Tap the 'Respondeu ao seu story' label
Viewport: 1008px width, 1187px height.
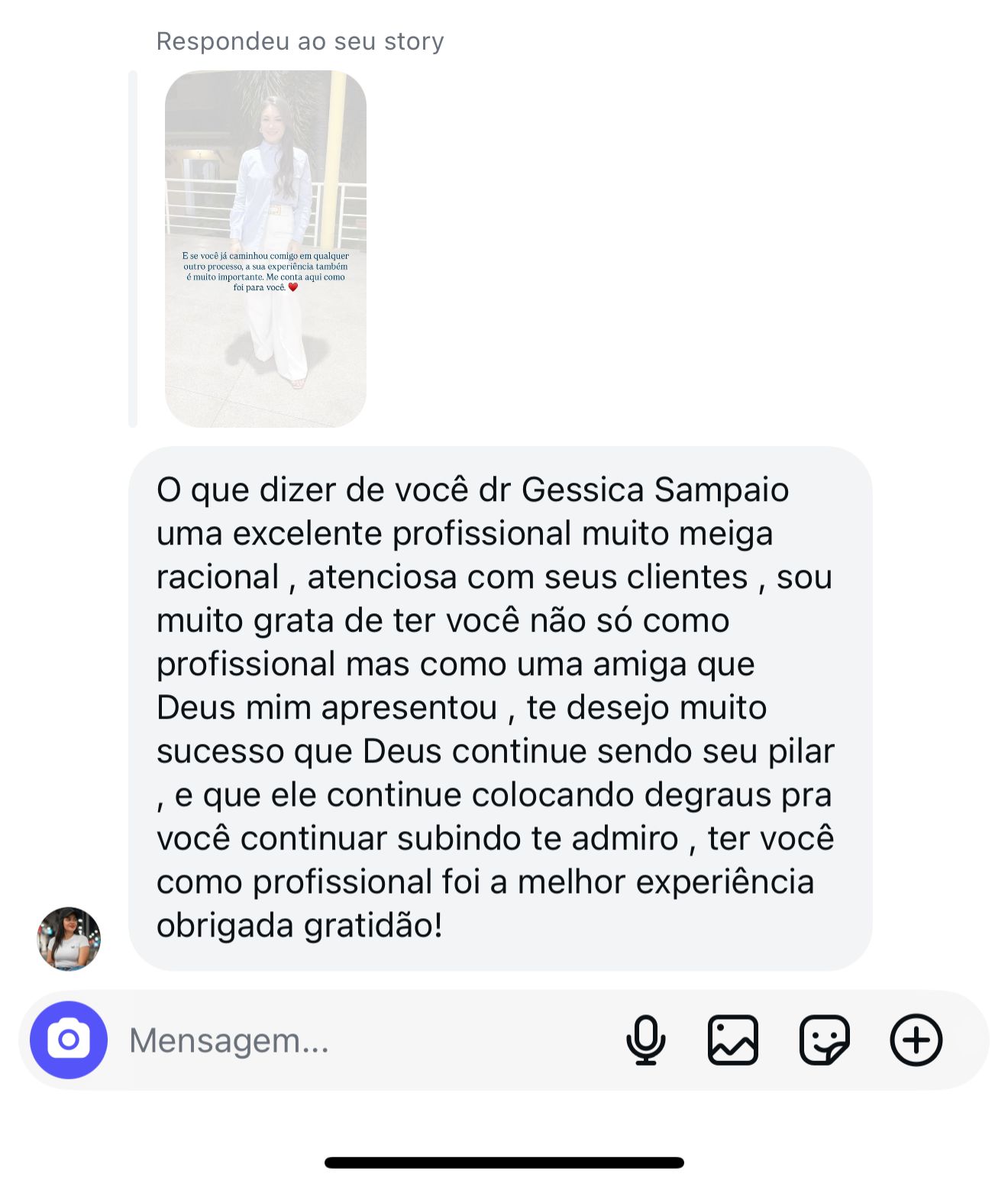(299, 42)
